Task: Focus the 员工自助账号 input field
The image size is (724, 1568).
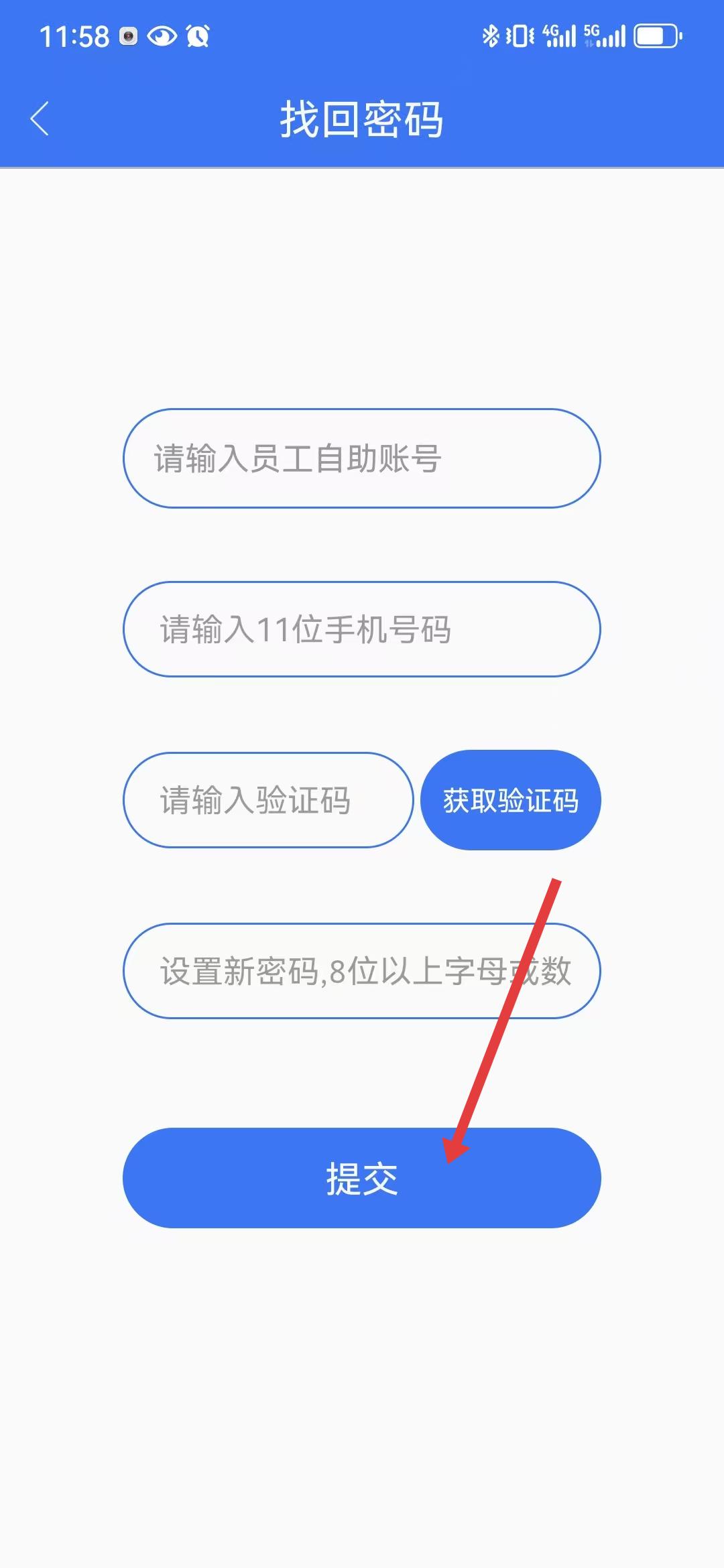Action: click(x=361, y=458)
